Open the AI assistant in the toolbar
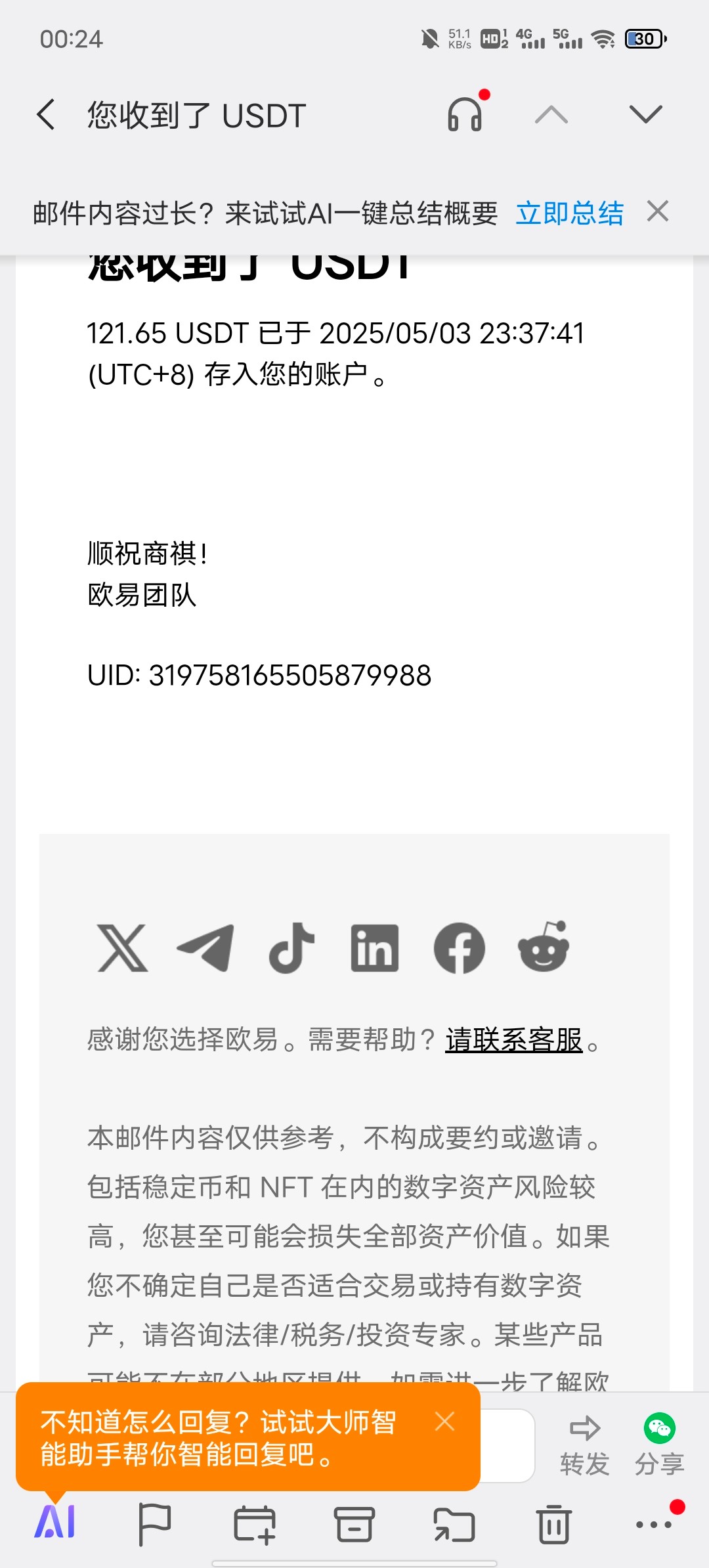Image resolution: width=709 pixels, height=1568 pixels. (x=55, y=1522)
